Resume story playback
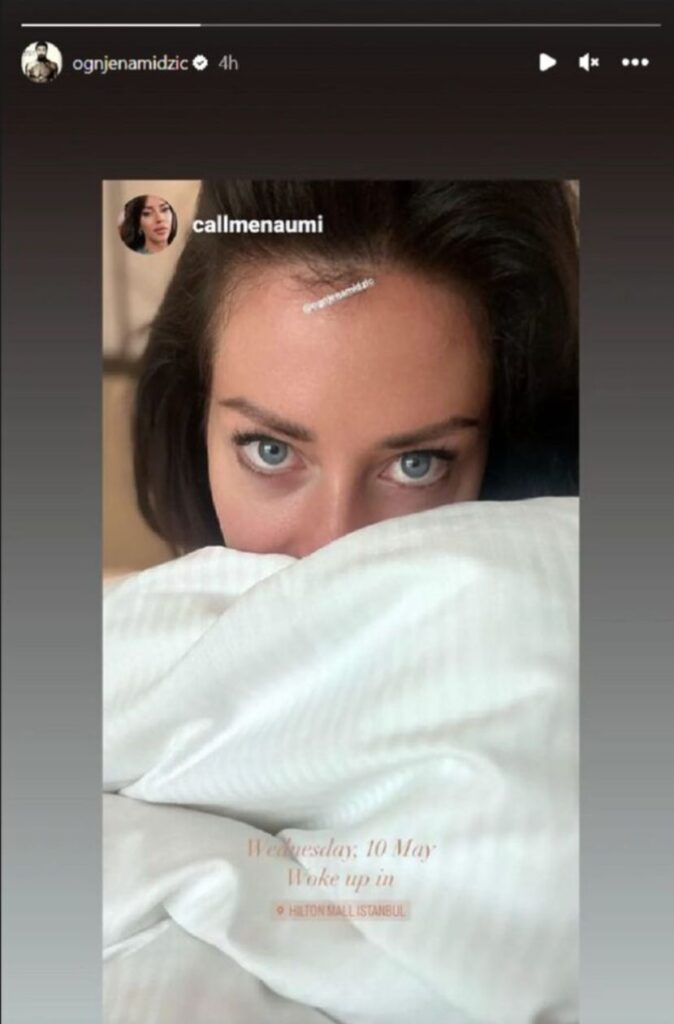Image resolution: width=674 pixels, height=1024 pixels. [x=547, y=62]
